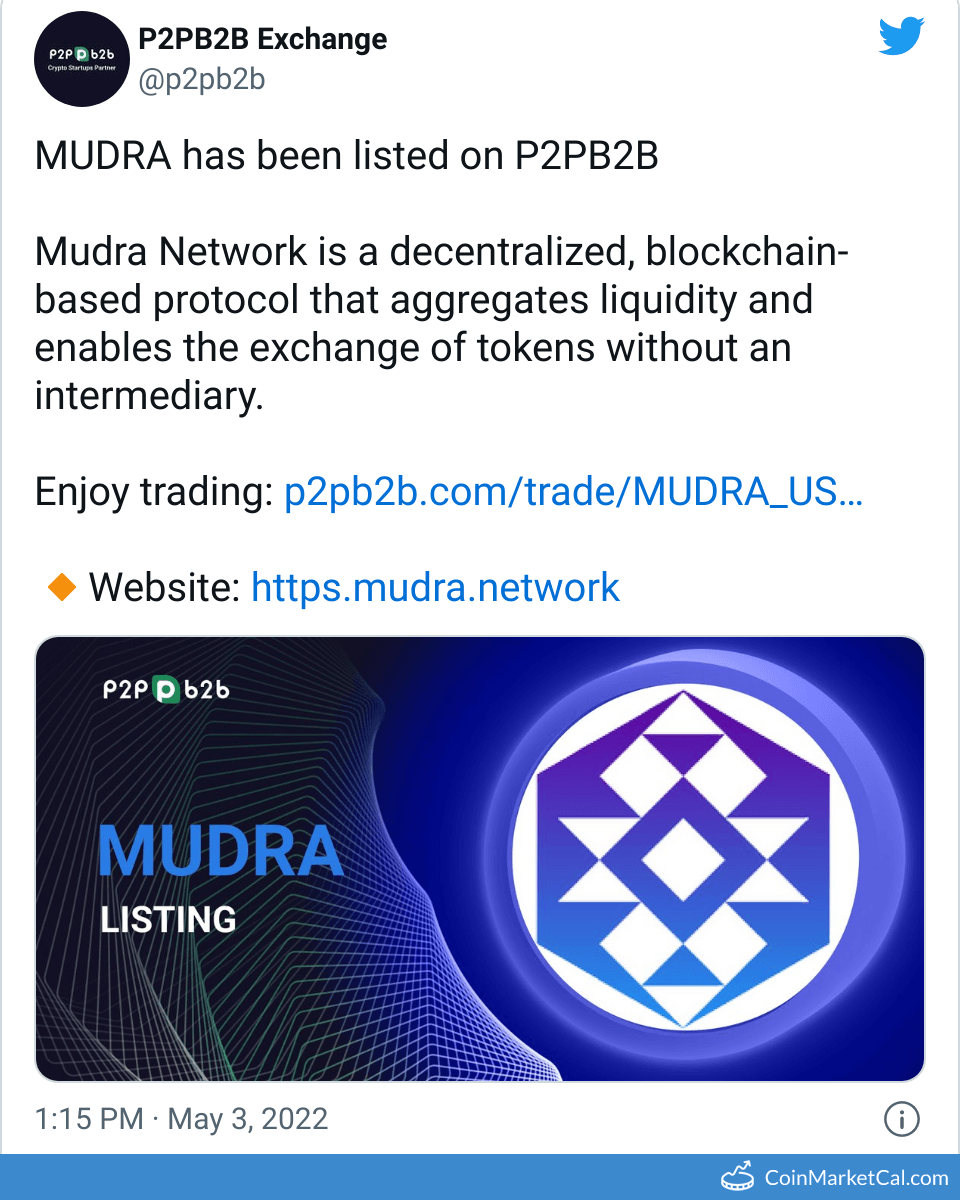
Task: Open the MUDRA listing image card
Action: [480, 859]
